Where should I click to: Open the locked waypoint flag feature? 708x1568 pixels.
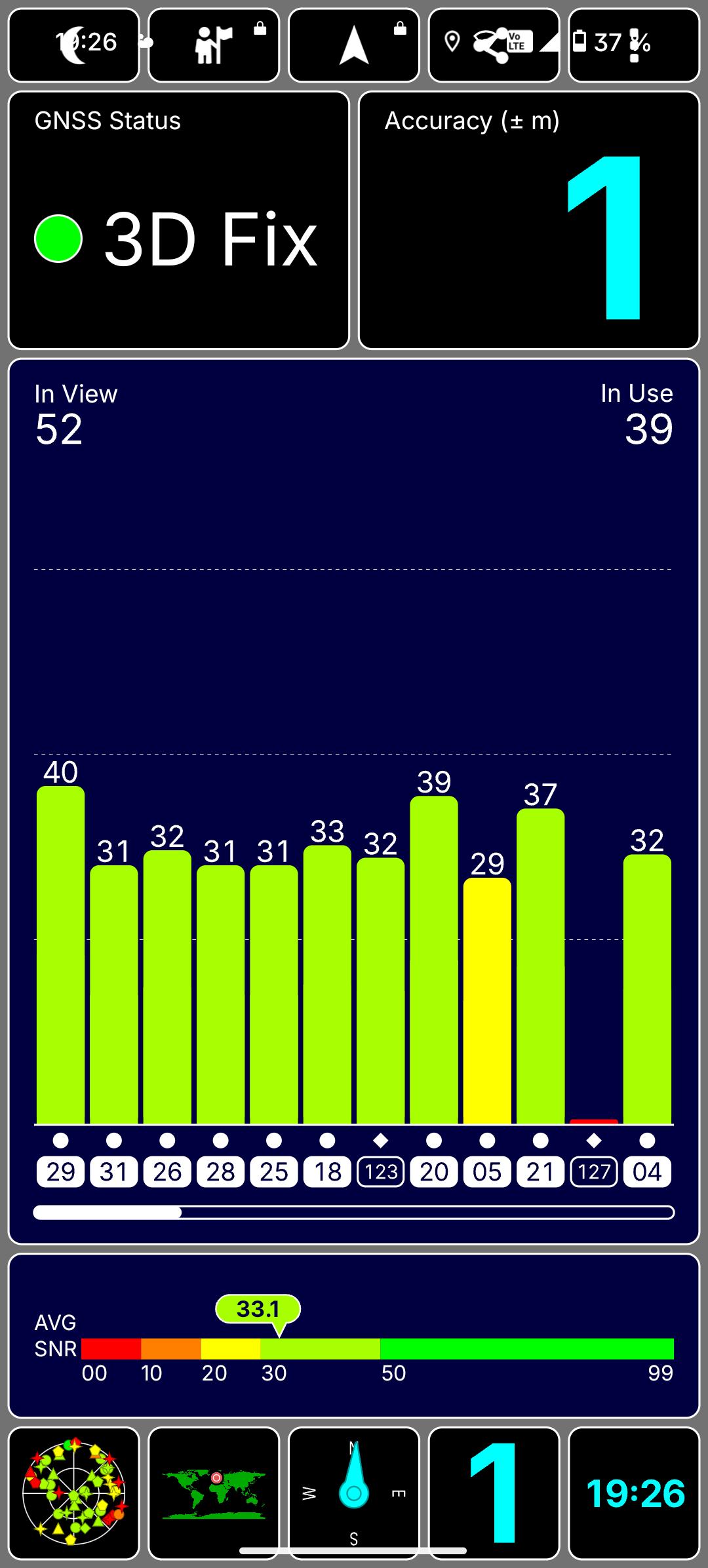tap(214, 45)
